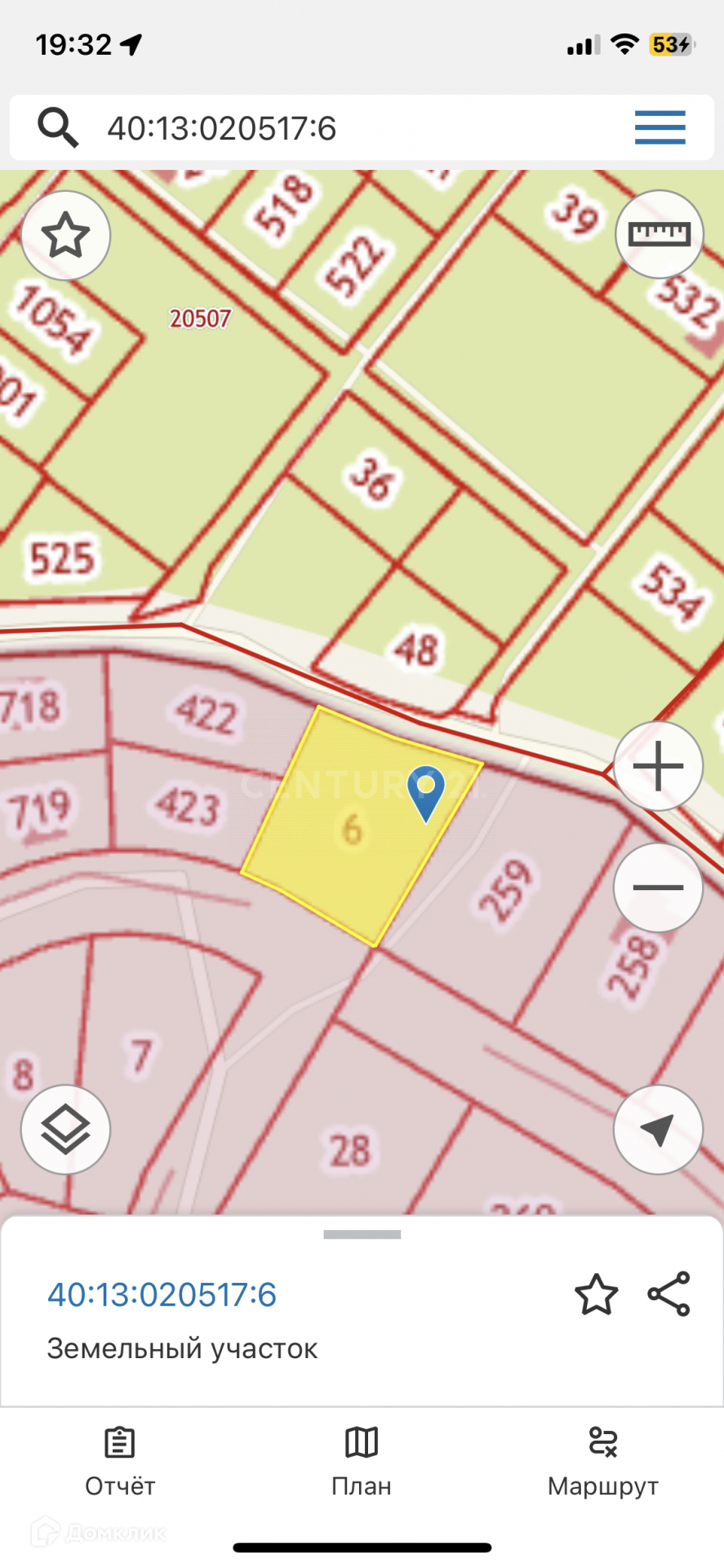Zoom out of the map
This screenshot has width=724, height=1568.
click(x=658, y=888)
